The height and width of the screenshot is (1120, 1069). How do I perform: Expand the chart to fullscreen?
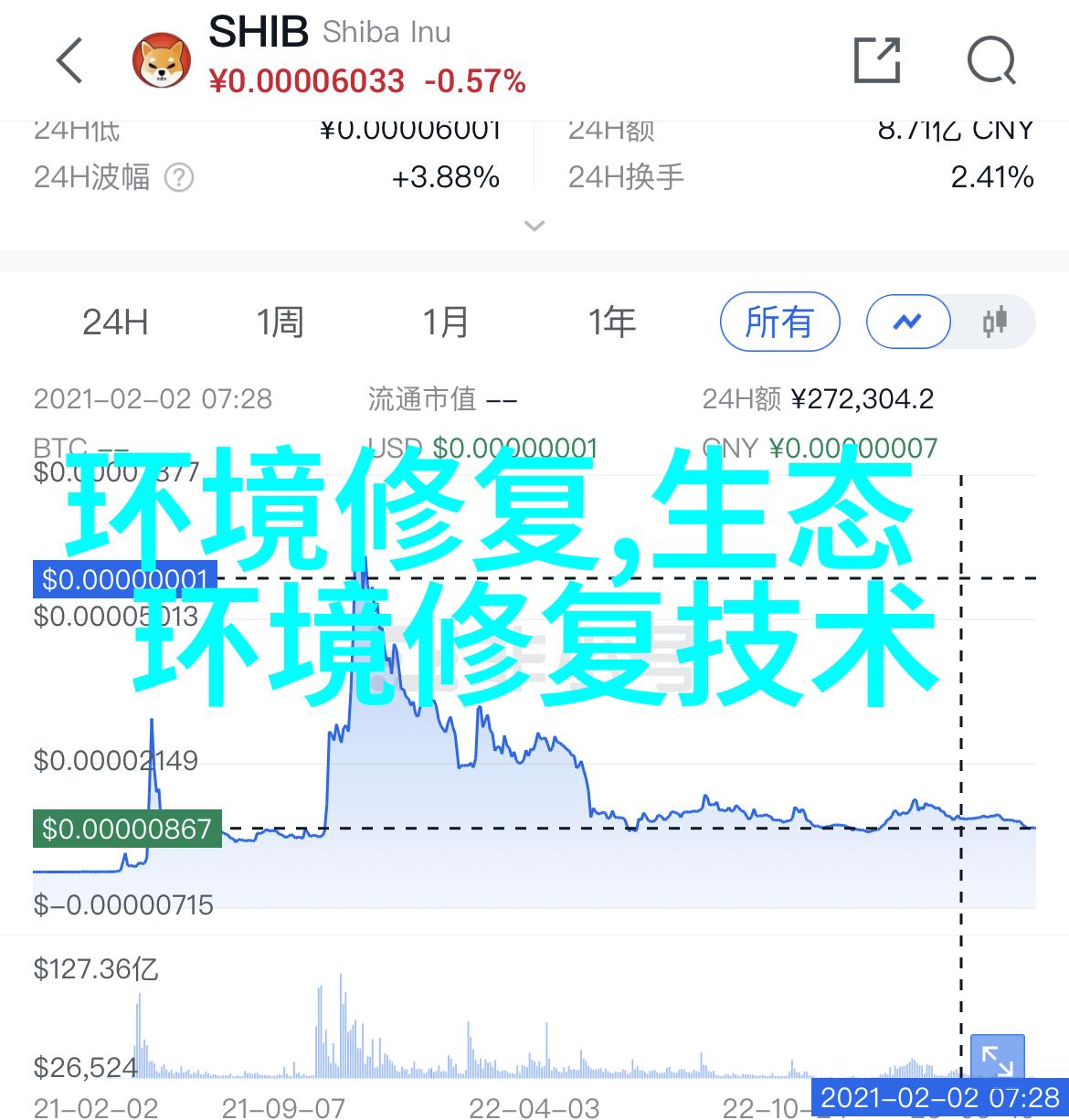tap(997, 1060)
